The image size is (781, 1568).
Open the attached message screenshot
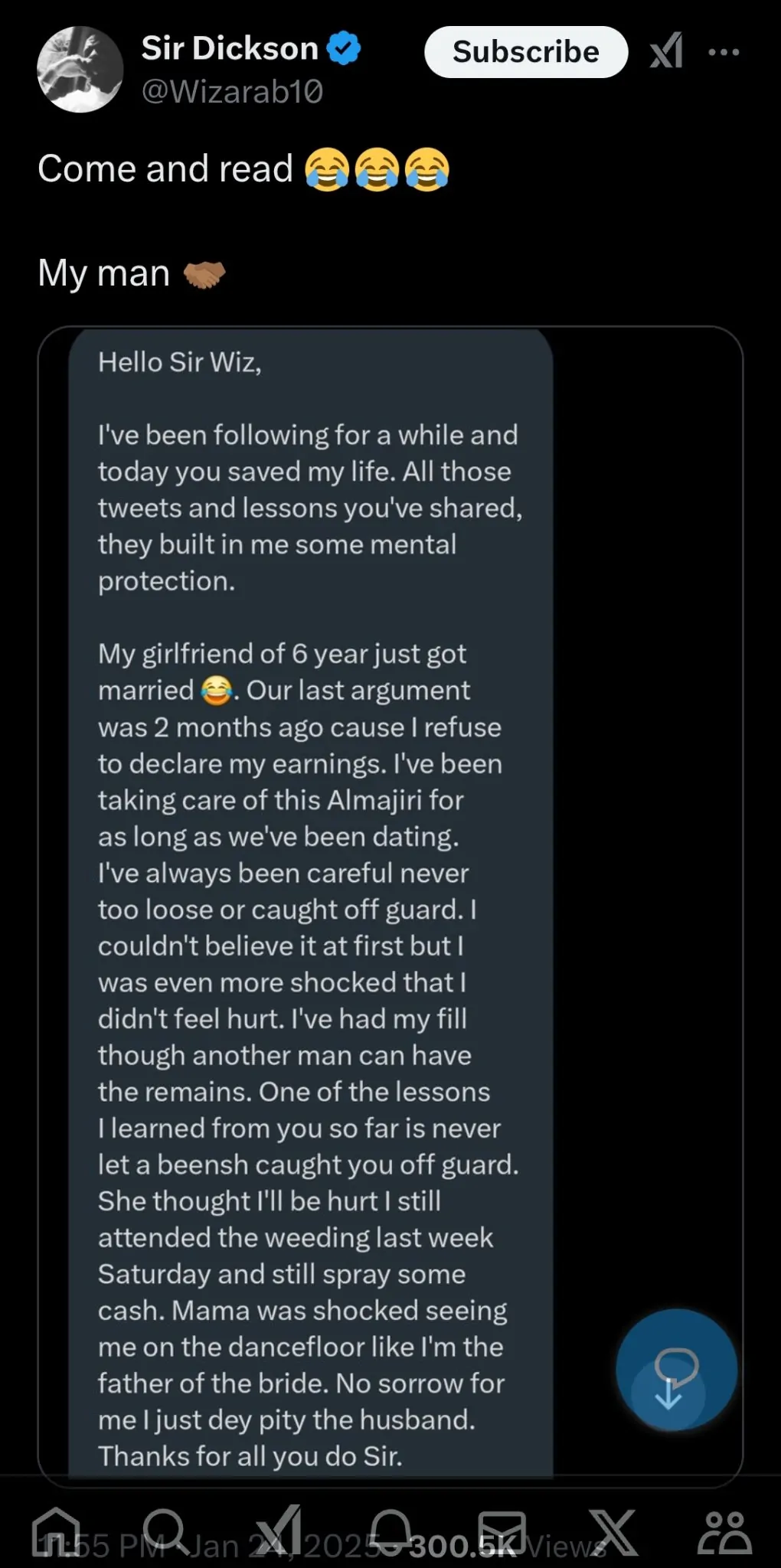(x=310, y=903)
